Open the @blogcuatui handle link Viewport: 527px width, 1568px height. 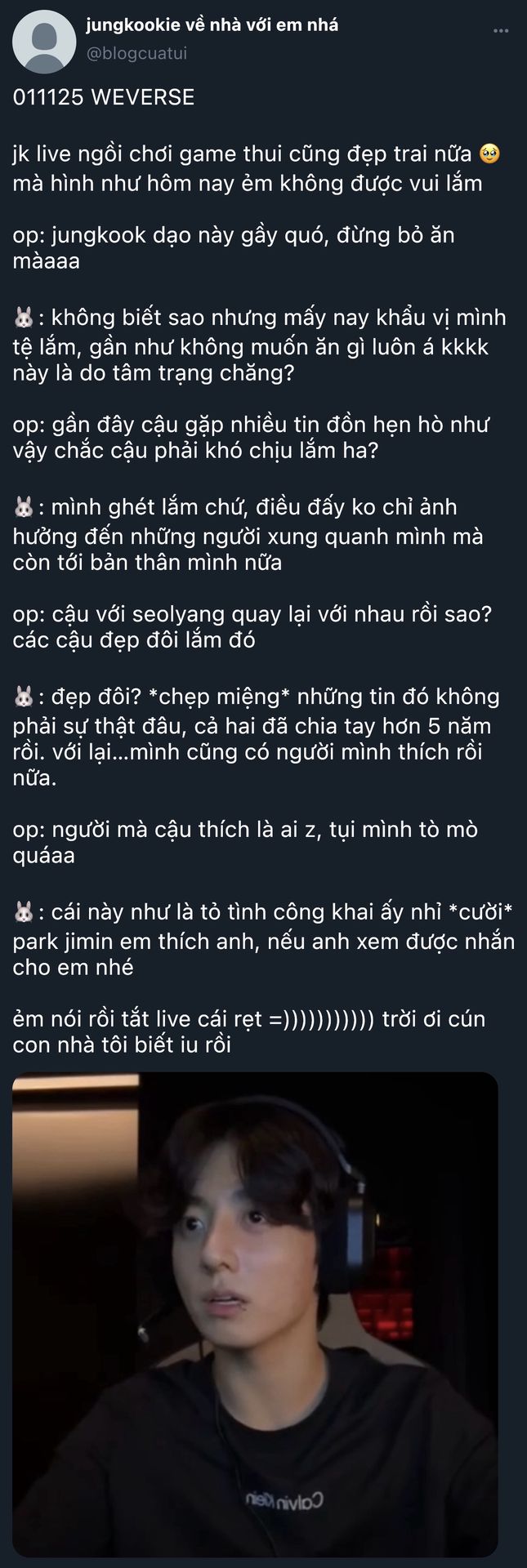136,53
